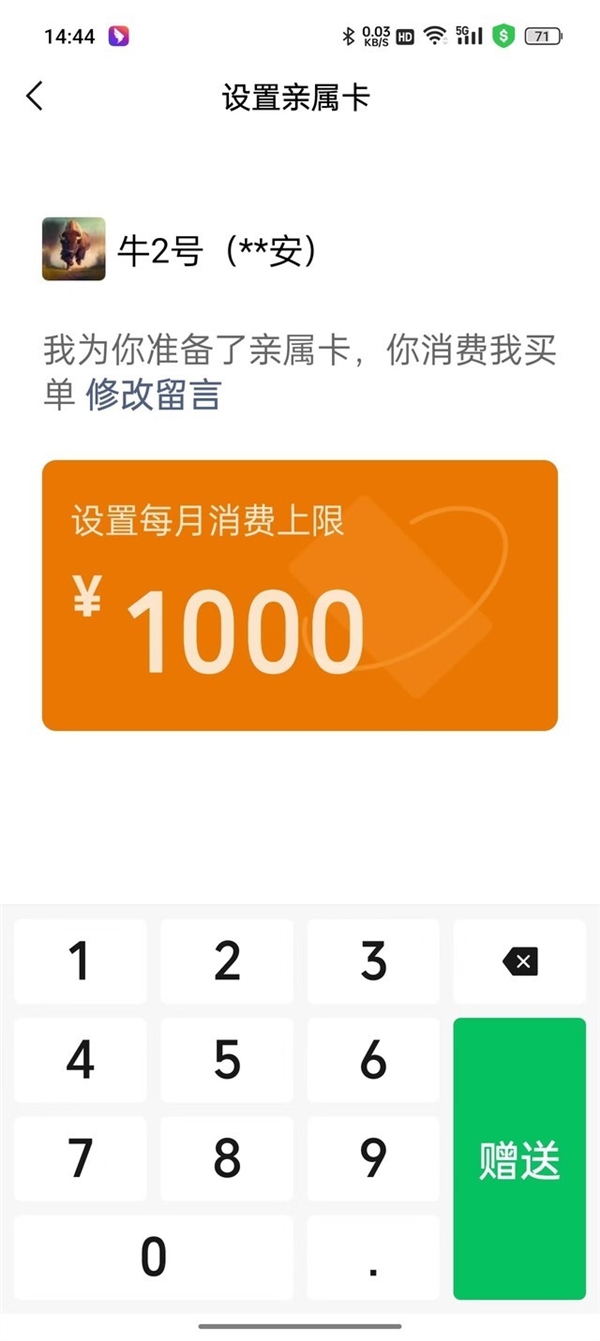The image size is (600, 1341).
Task: Select the 8 key
Action: 227,1158
